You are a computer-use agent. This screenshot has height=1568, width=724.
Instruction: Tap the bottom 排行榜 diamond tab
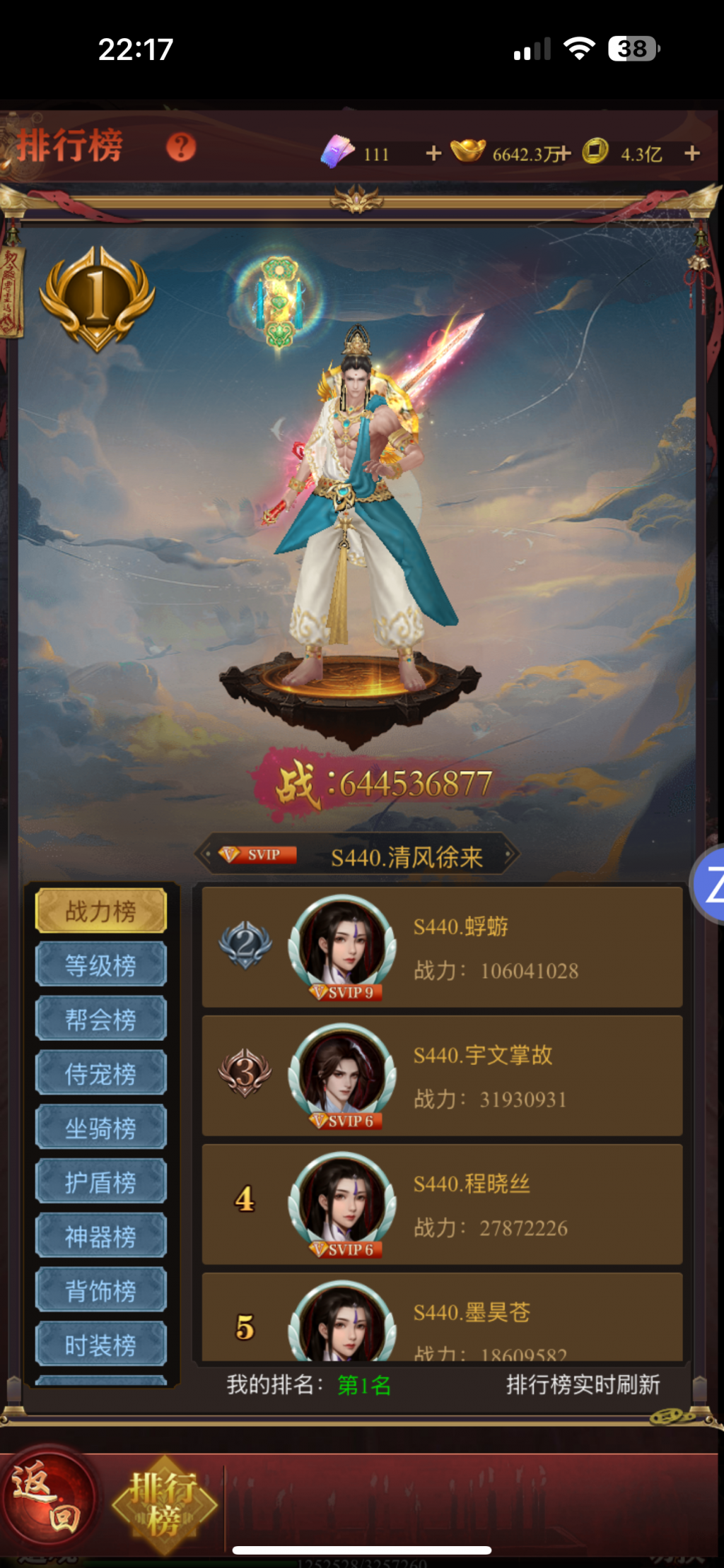click(164, 1504)
